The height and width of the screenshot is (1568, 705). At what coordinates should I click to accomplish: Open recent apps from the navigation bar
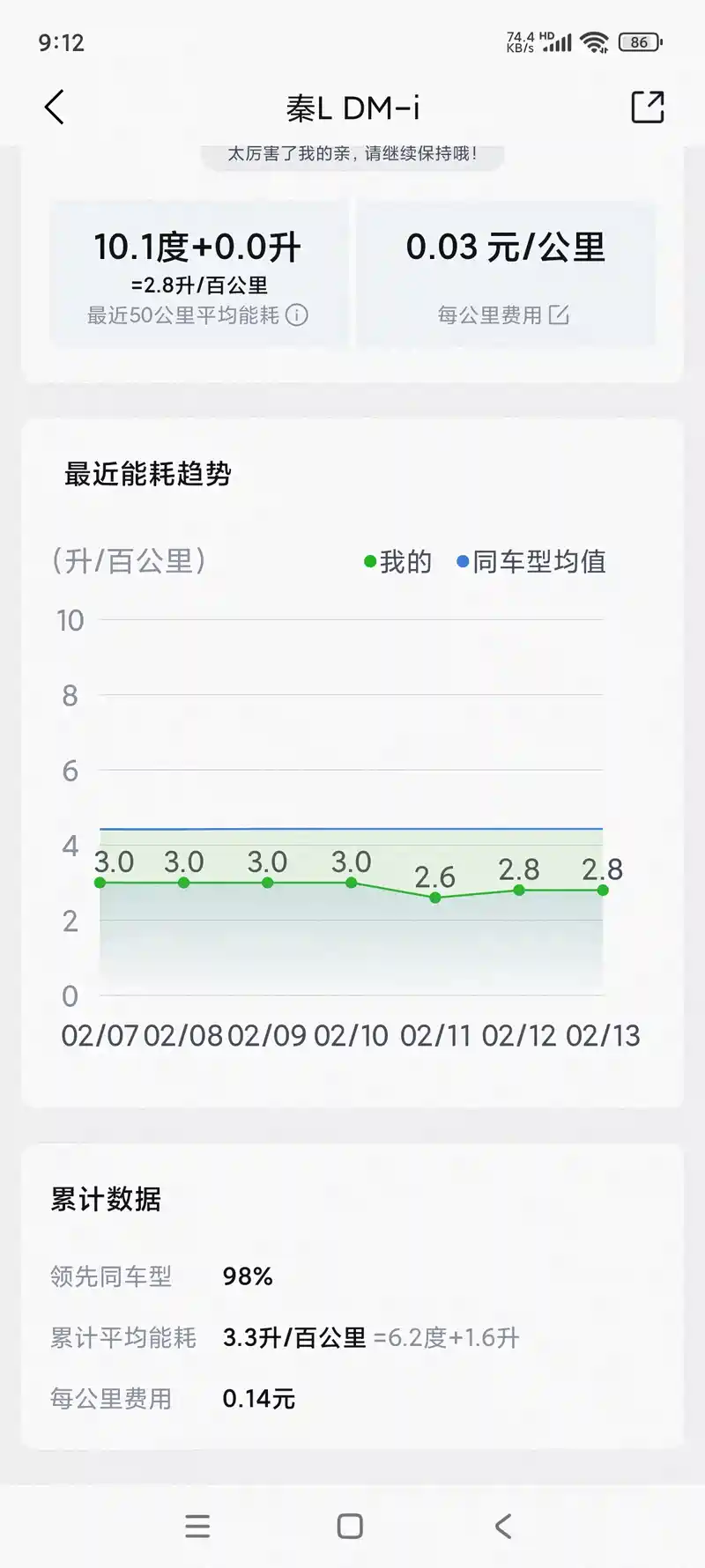coord(197,1526)
